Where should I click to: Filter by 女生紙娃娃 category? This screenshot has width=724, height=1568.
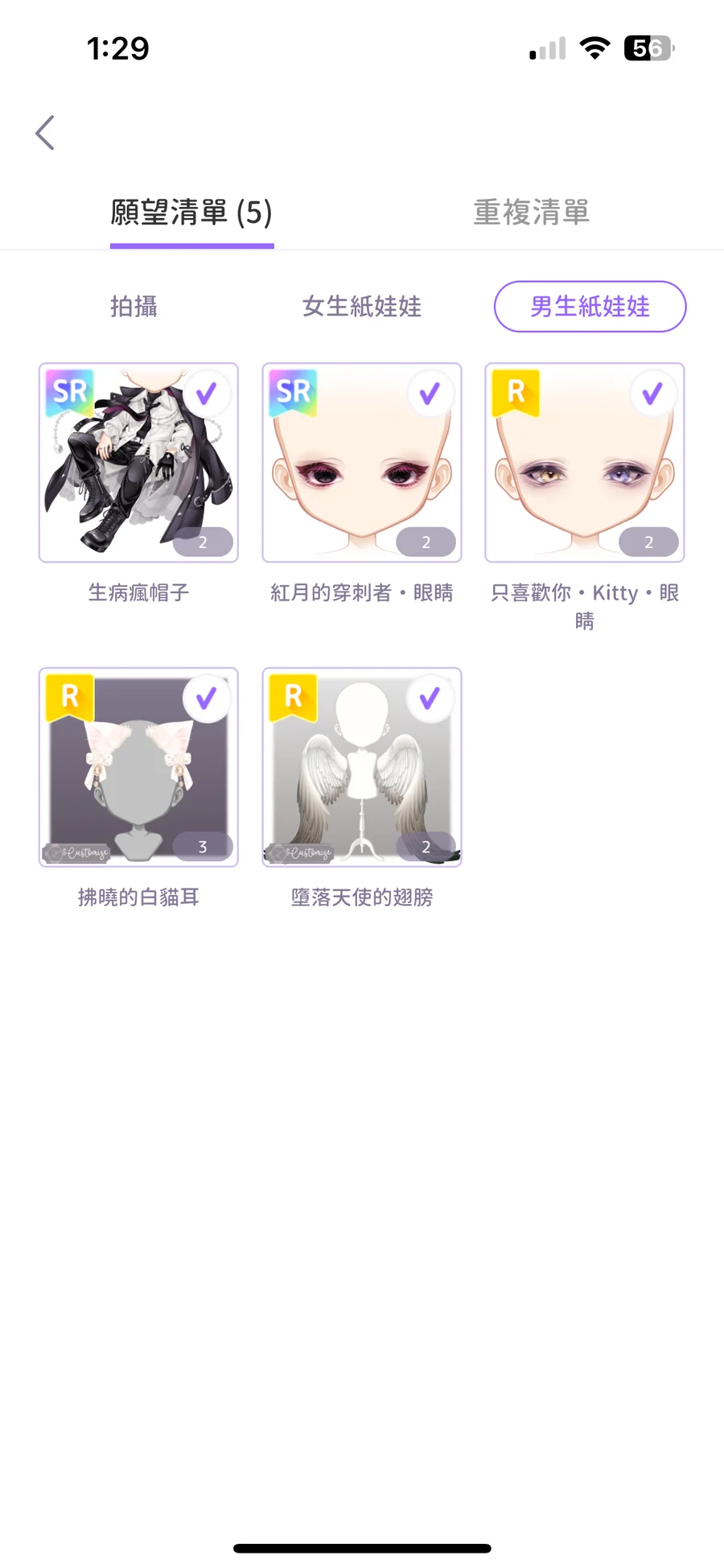(361, 307)
